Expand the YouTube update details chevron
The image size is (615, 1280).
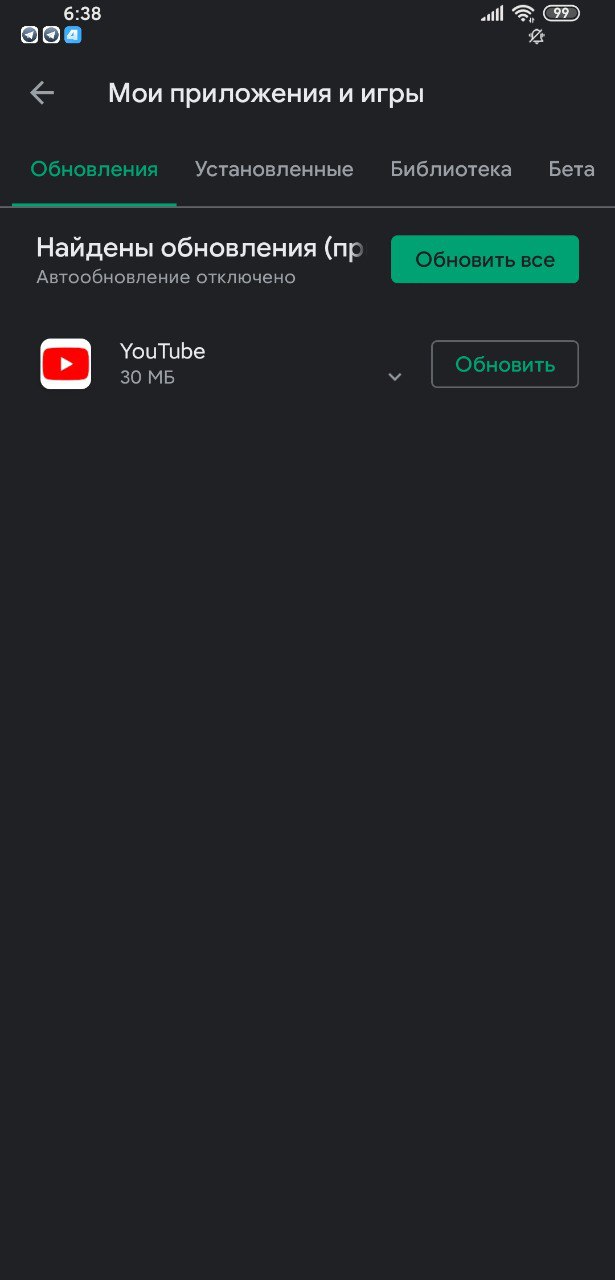(395, 377)
